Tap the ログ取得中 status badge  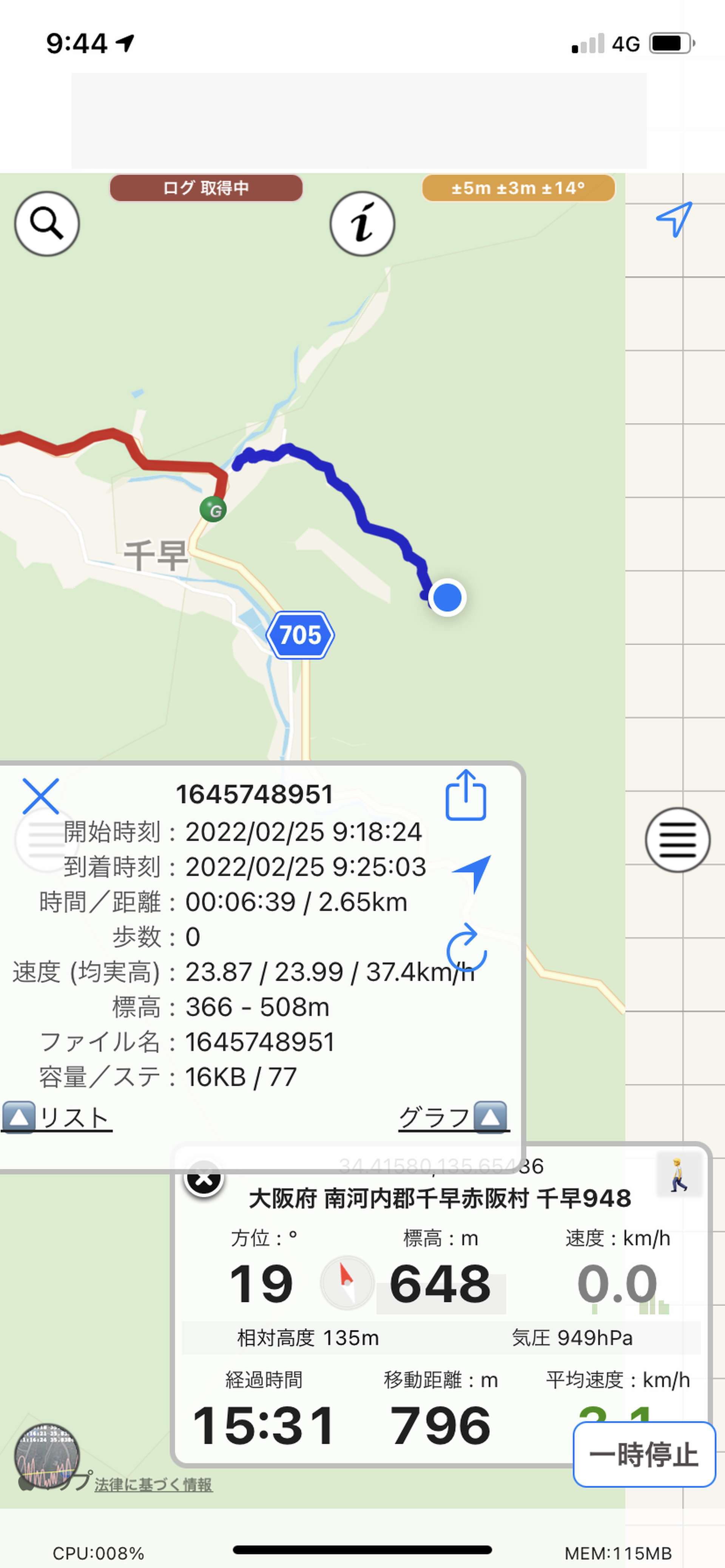click(206, 188)
